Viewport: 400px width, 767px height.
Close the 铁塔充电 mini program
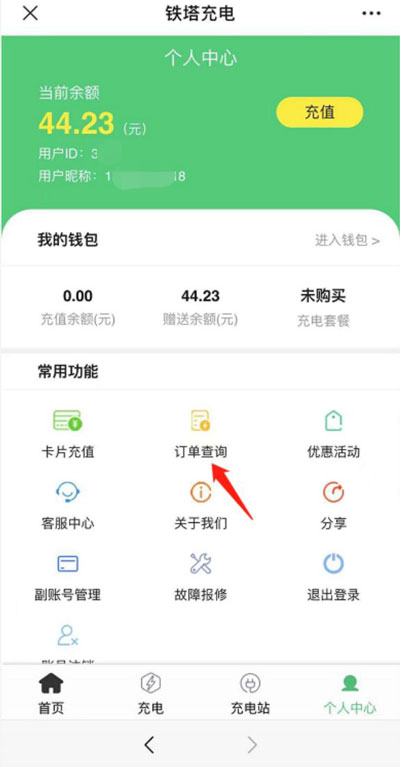pyautogui.click(x=30, y=14)
